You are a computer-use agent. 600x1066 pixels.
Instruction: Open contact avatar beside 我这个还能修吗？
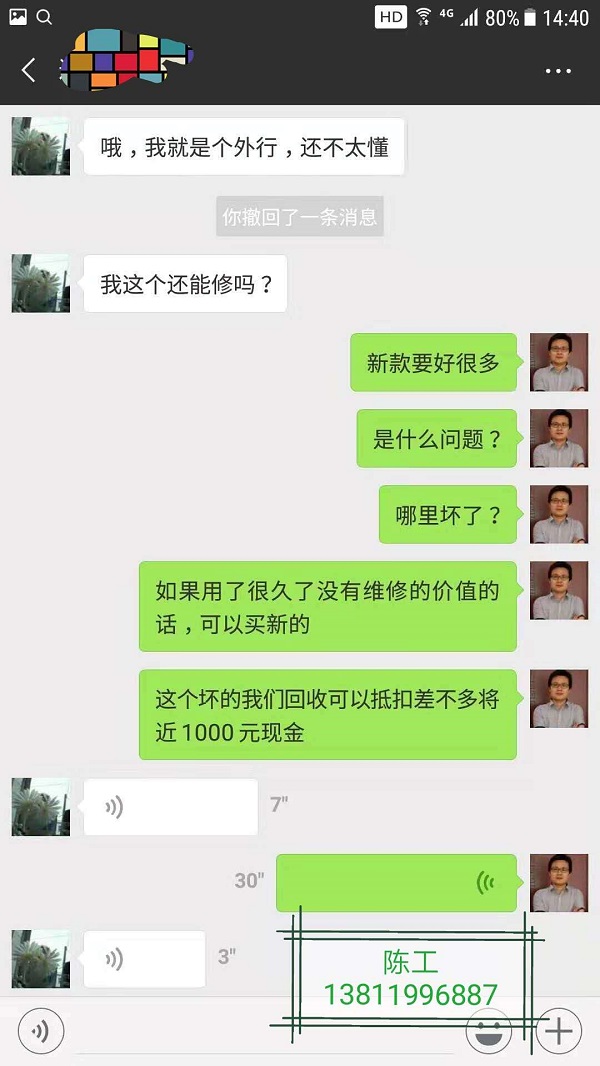pyautogui.click(x=41, y=283)
